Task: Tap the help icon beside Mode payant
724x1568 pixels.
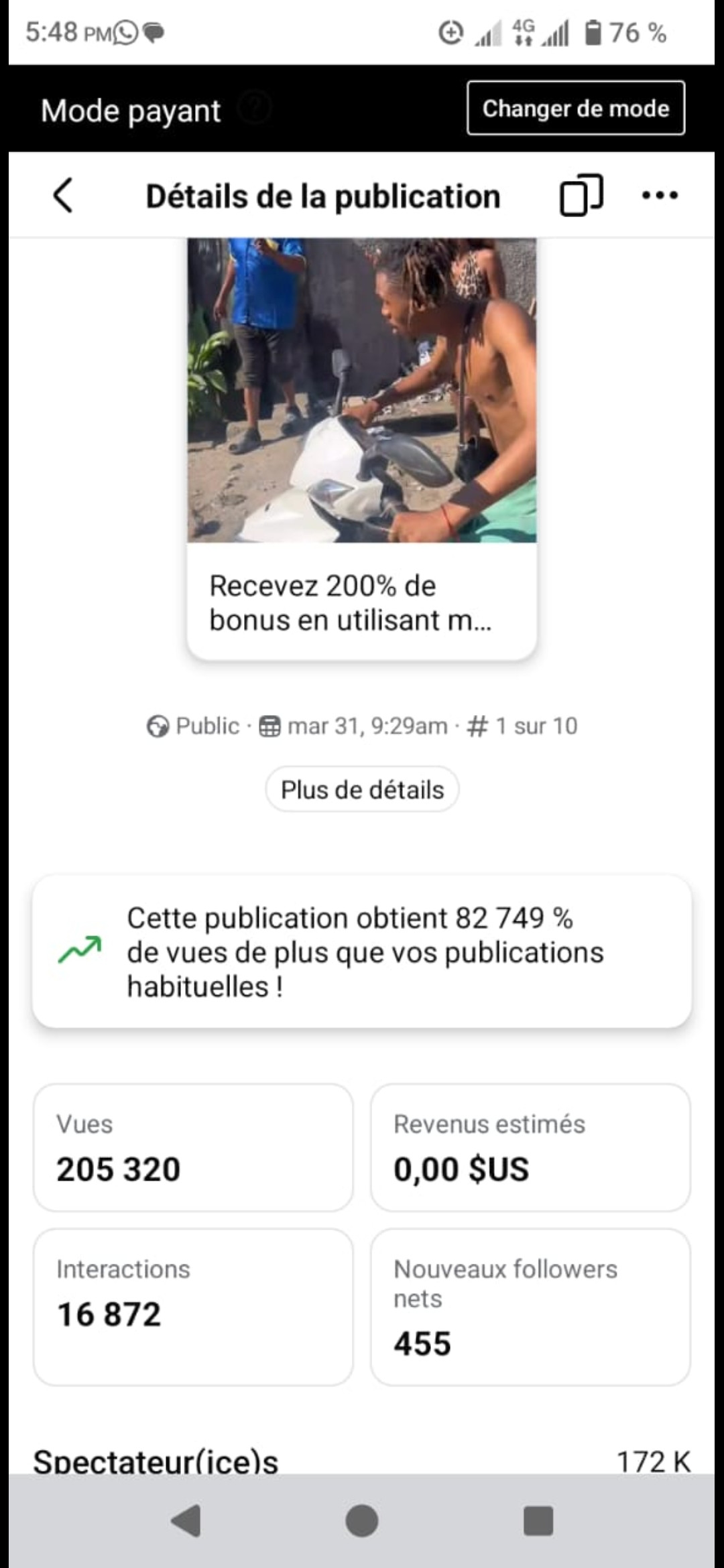Action: click(x=255, y=109)
